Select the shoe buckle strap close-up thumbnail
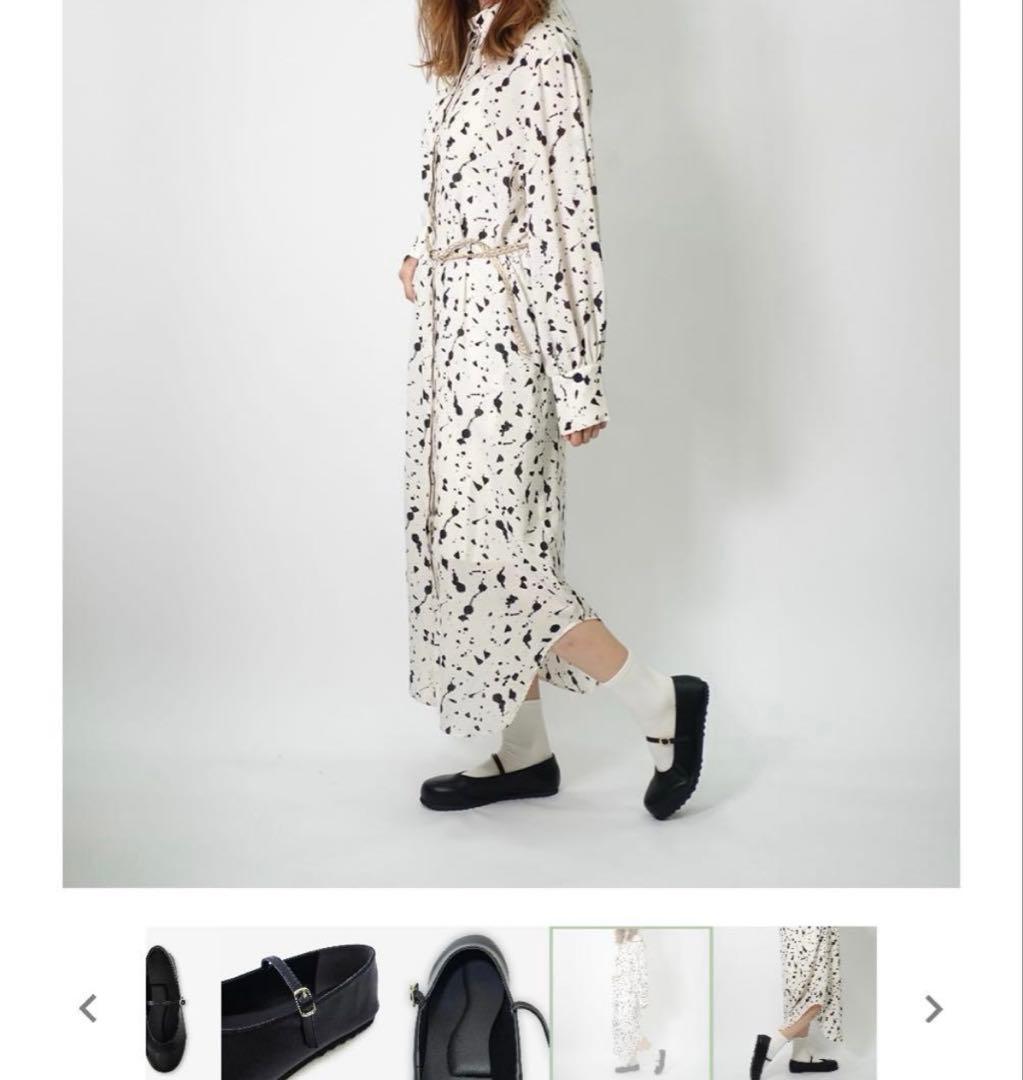Viewport: 1023px width, 1080px height. (299, 1003)
